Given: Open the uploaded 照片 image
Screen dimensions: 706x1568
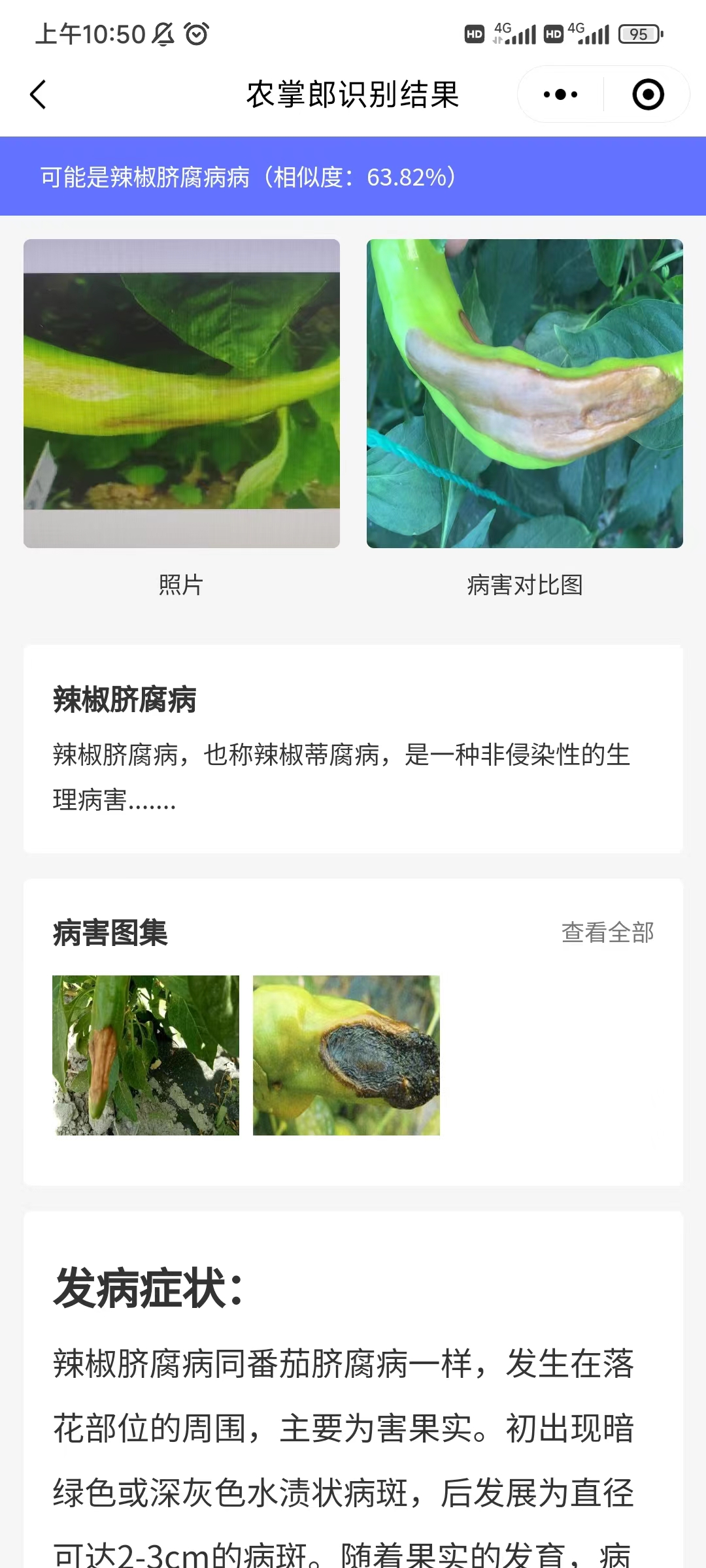Looking at the screenshot, I should [x=182, y=392].
